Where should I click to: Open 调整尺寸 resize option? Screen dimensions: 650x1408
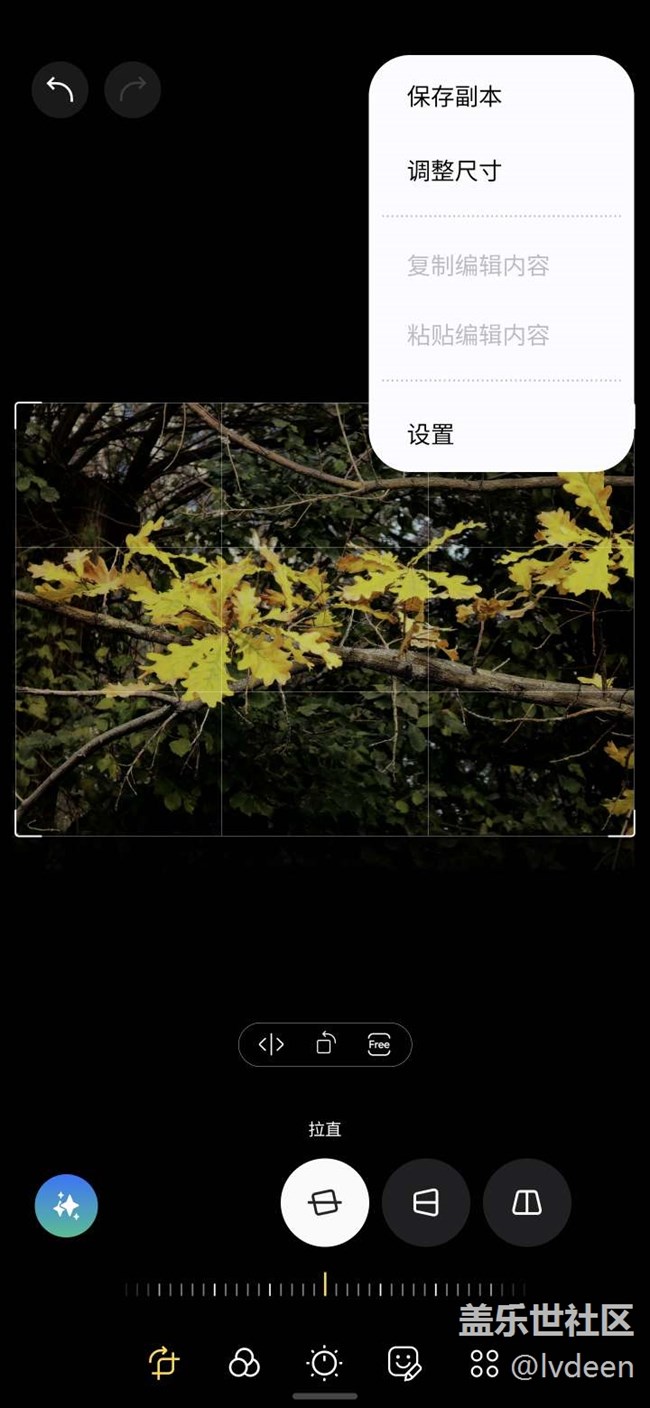(x=453, y=171)
